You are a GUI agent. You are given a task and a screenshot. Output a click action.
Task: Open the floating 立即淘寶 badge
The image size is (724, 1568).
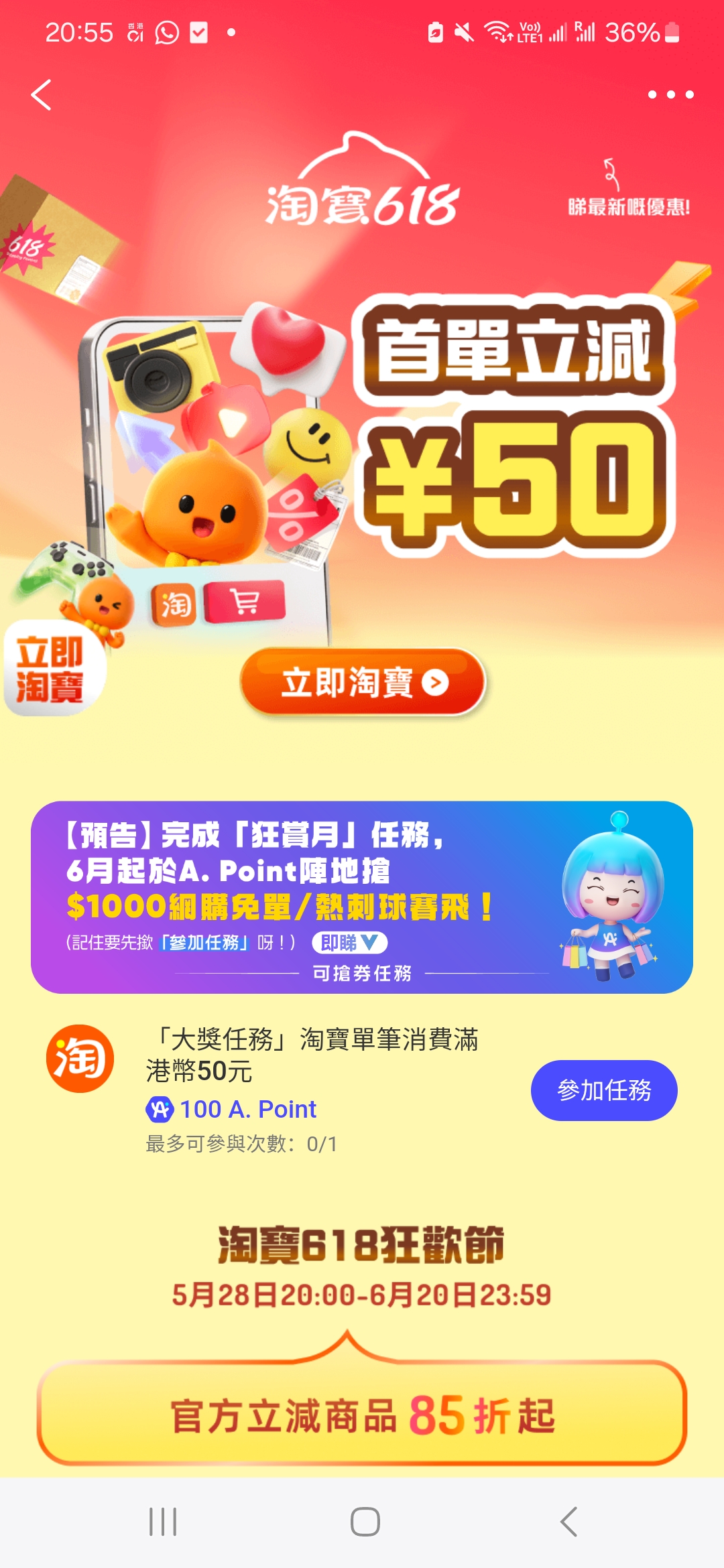pos(51,669)
